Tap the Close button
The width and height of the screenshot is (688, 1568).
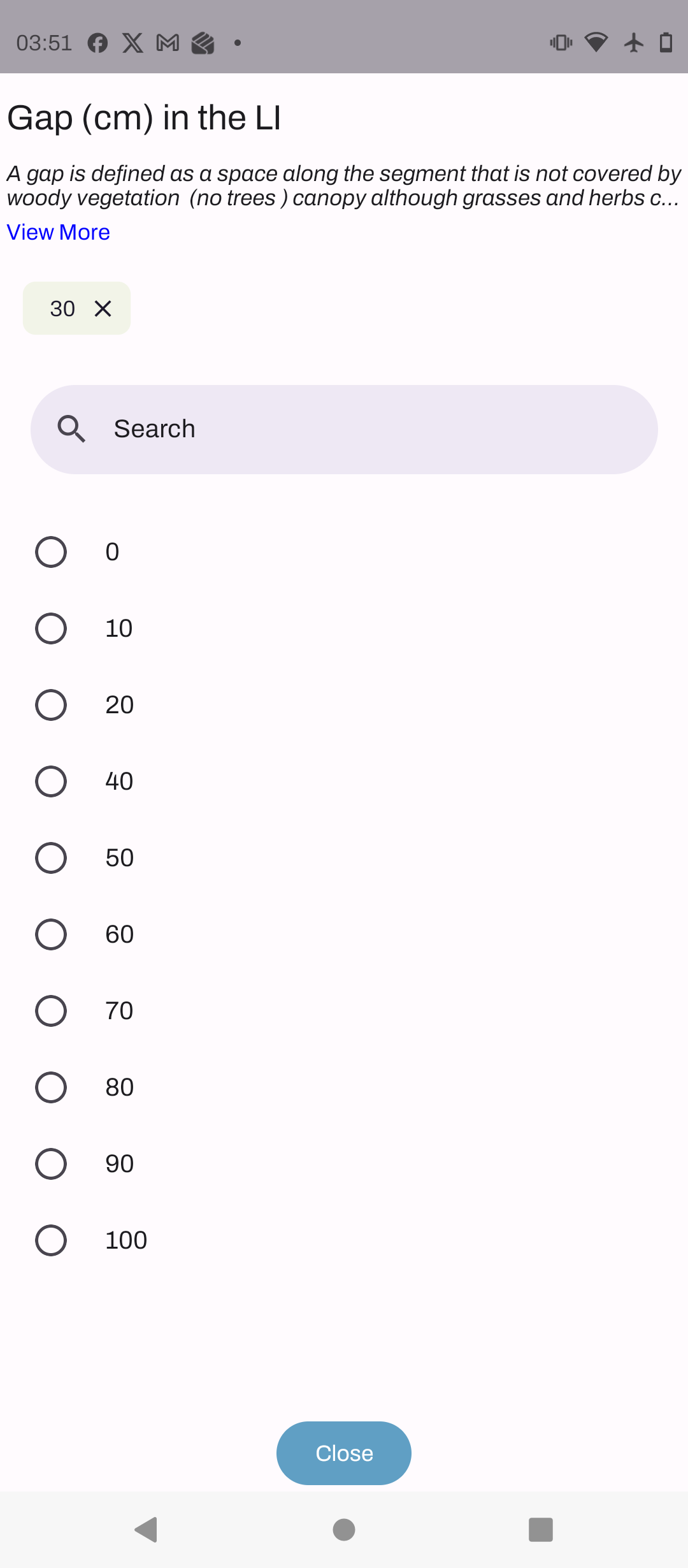coord(343,1453)
